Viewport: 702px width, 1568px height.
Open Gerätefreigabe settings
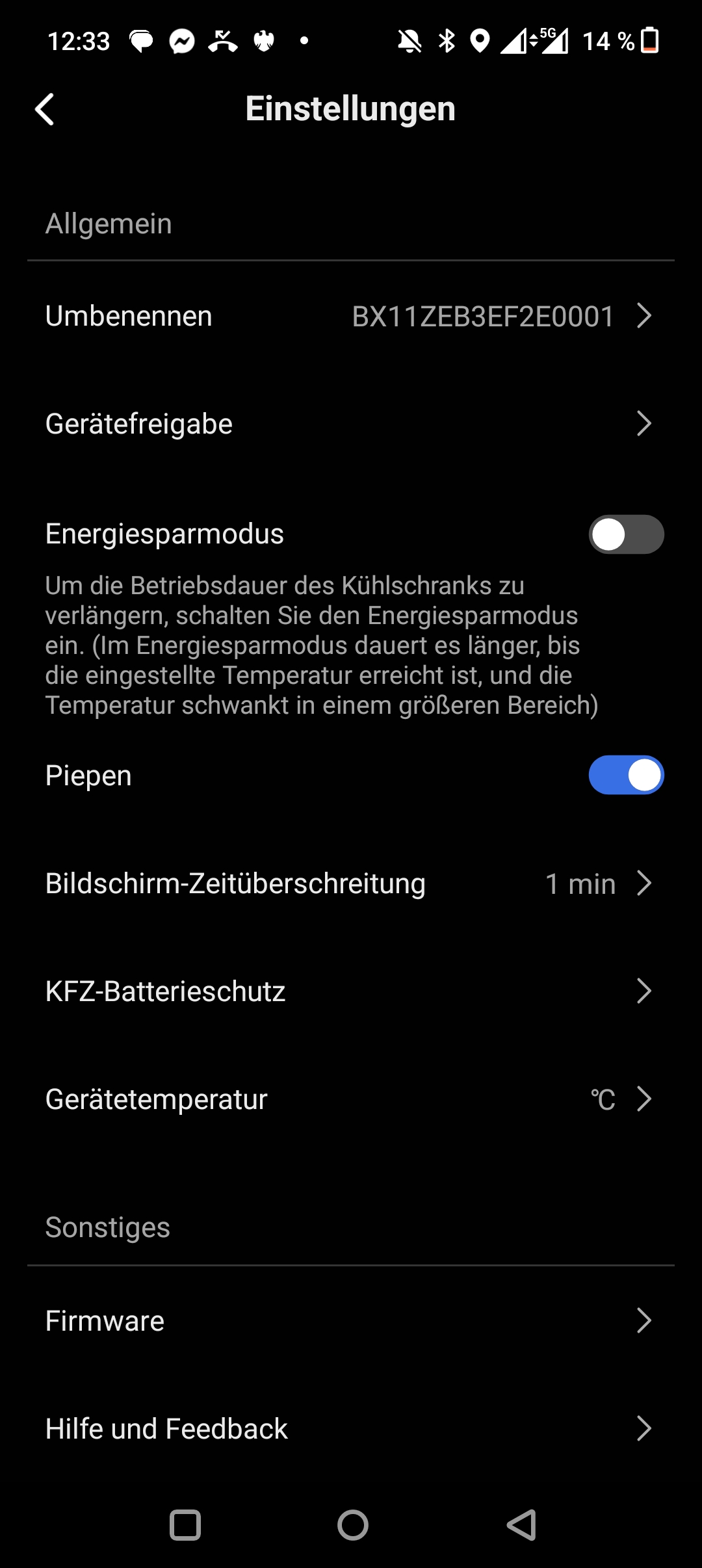click(351, 424)
